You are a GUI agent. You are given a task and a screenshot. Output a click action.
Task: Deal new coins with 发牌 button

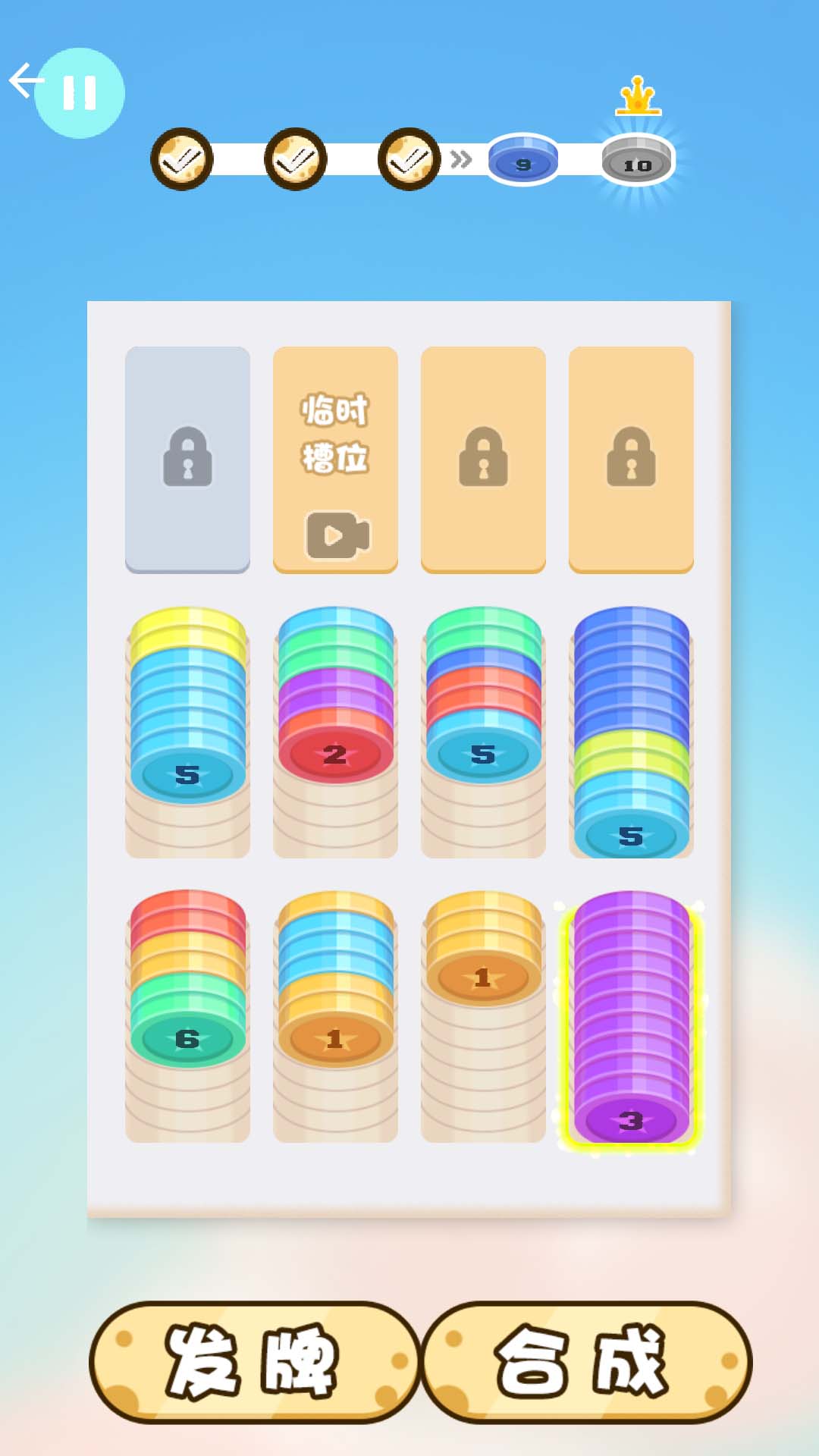pos(254,1361)
